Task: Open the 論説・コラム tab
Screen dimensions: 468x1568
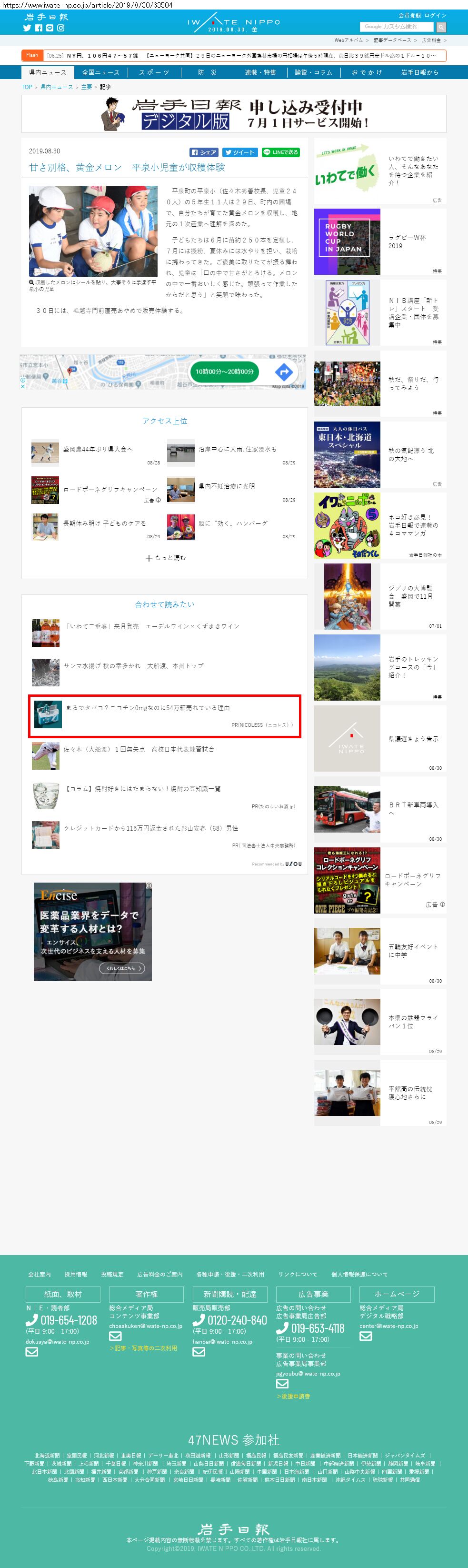Action: point(314,72)
